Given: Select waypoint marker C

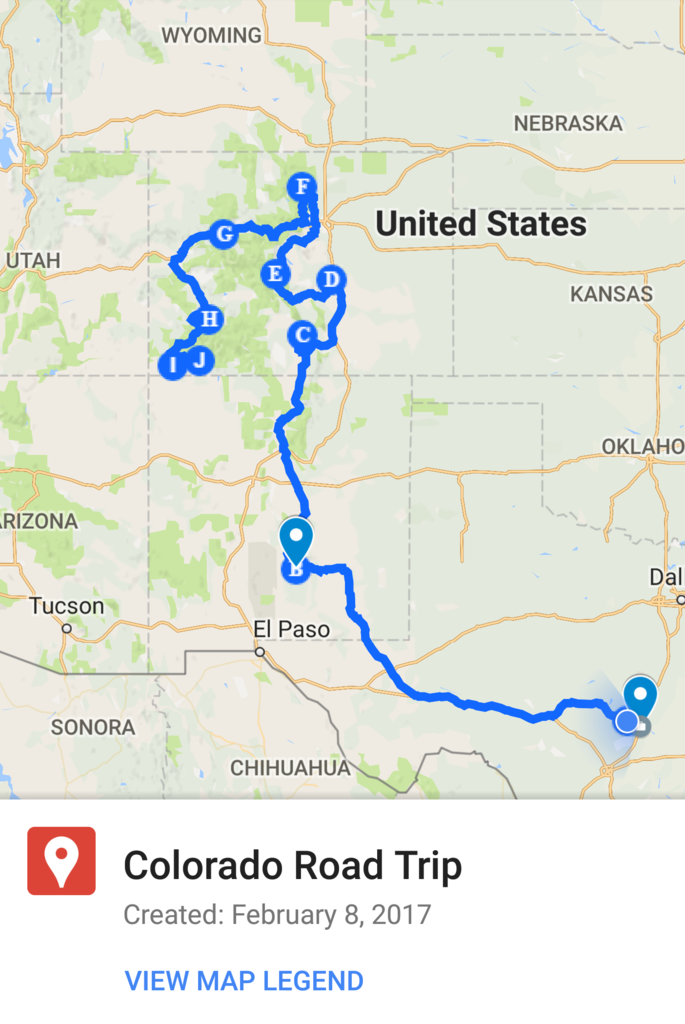Looking at the screenshot, I should point(302,336).
